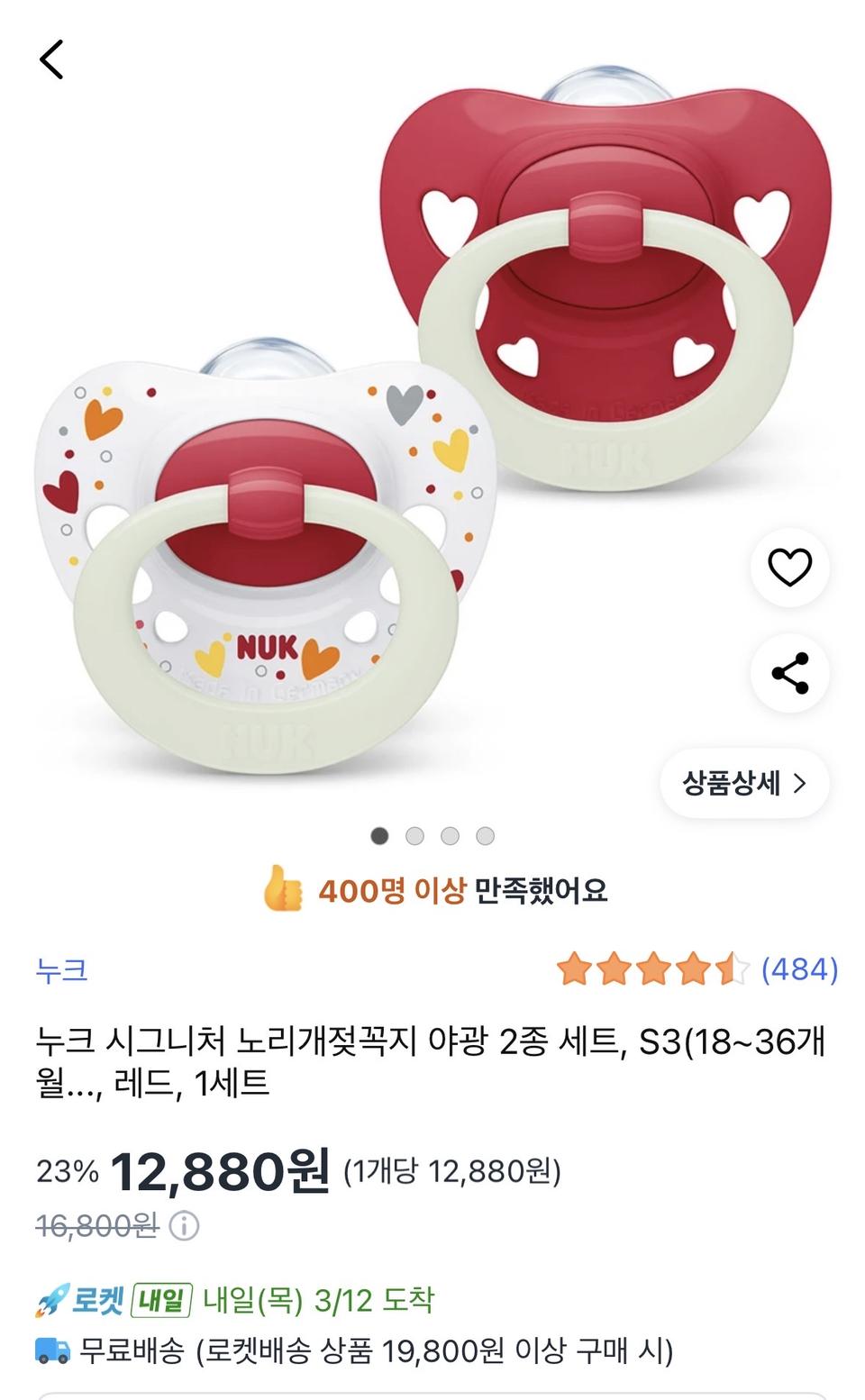View reviews by tapping (484)
Viewport: 865px width, 1400px height.
click(799, 971)
